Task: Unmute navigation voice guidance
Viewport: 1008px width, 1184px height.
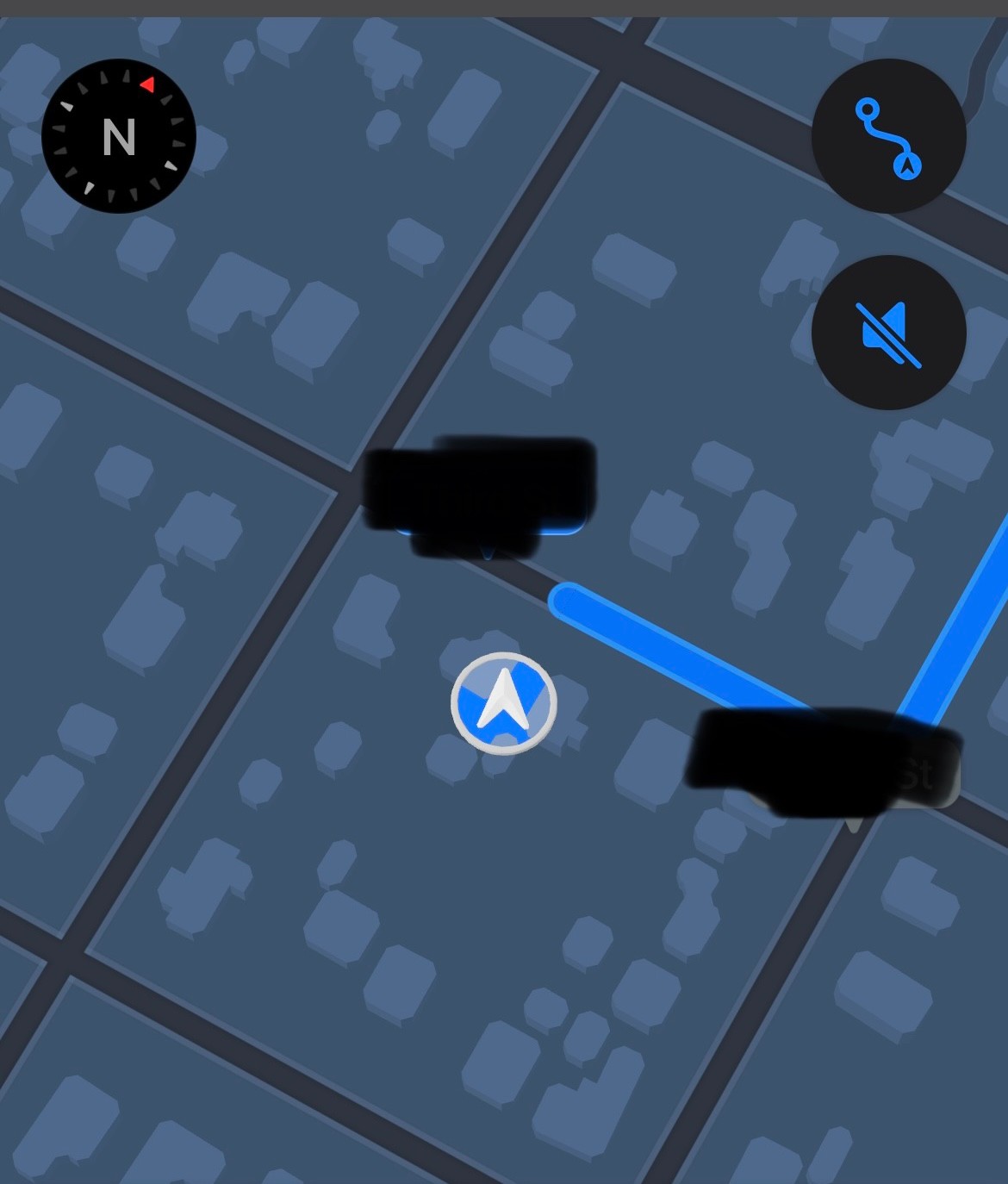Action: [x=888, y=333]
